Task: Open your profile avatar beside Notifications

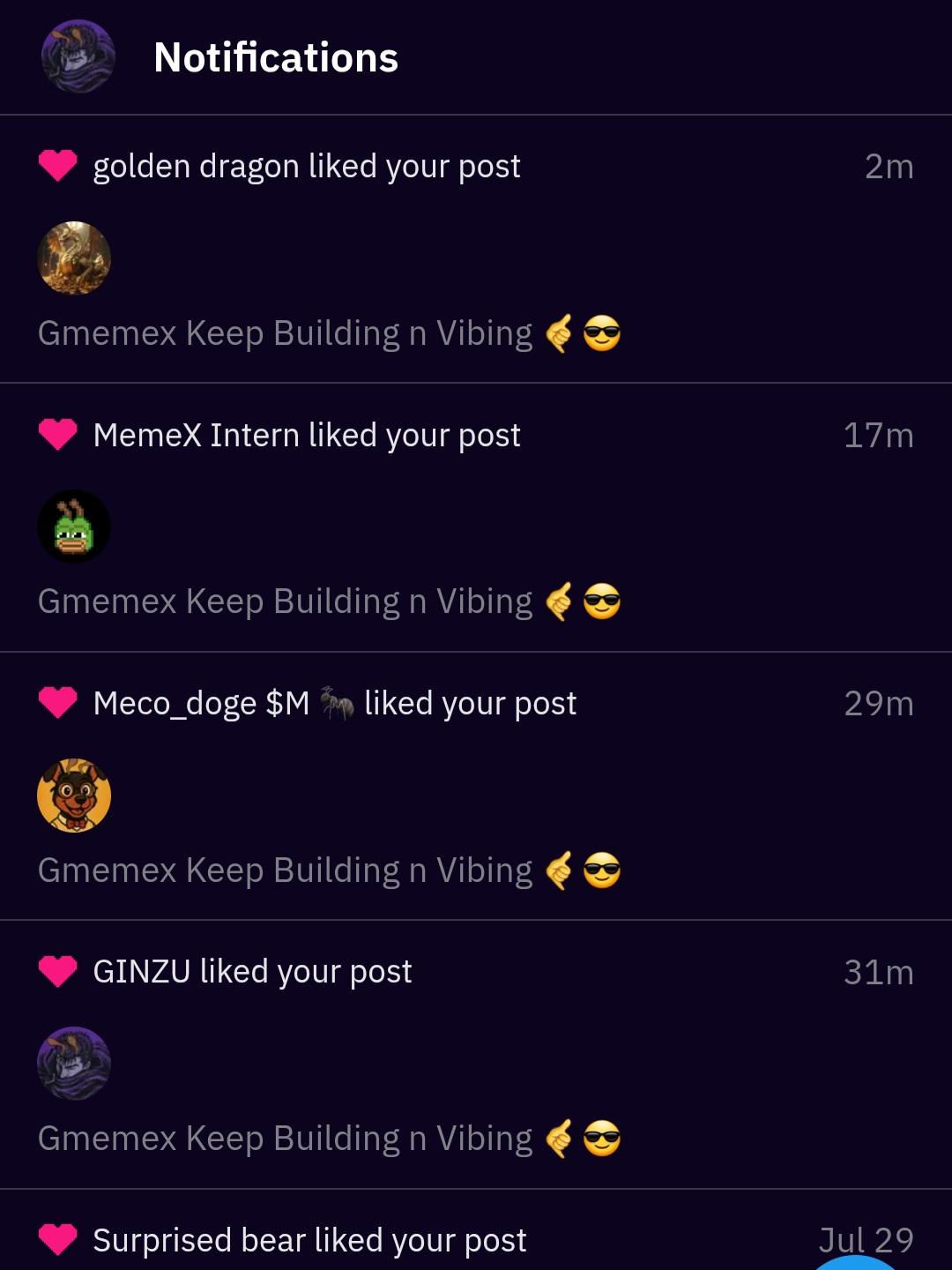Action: (x=78, y=57)
